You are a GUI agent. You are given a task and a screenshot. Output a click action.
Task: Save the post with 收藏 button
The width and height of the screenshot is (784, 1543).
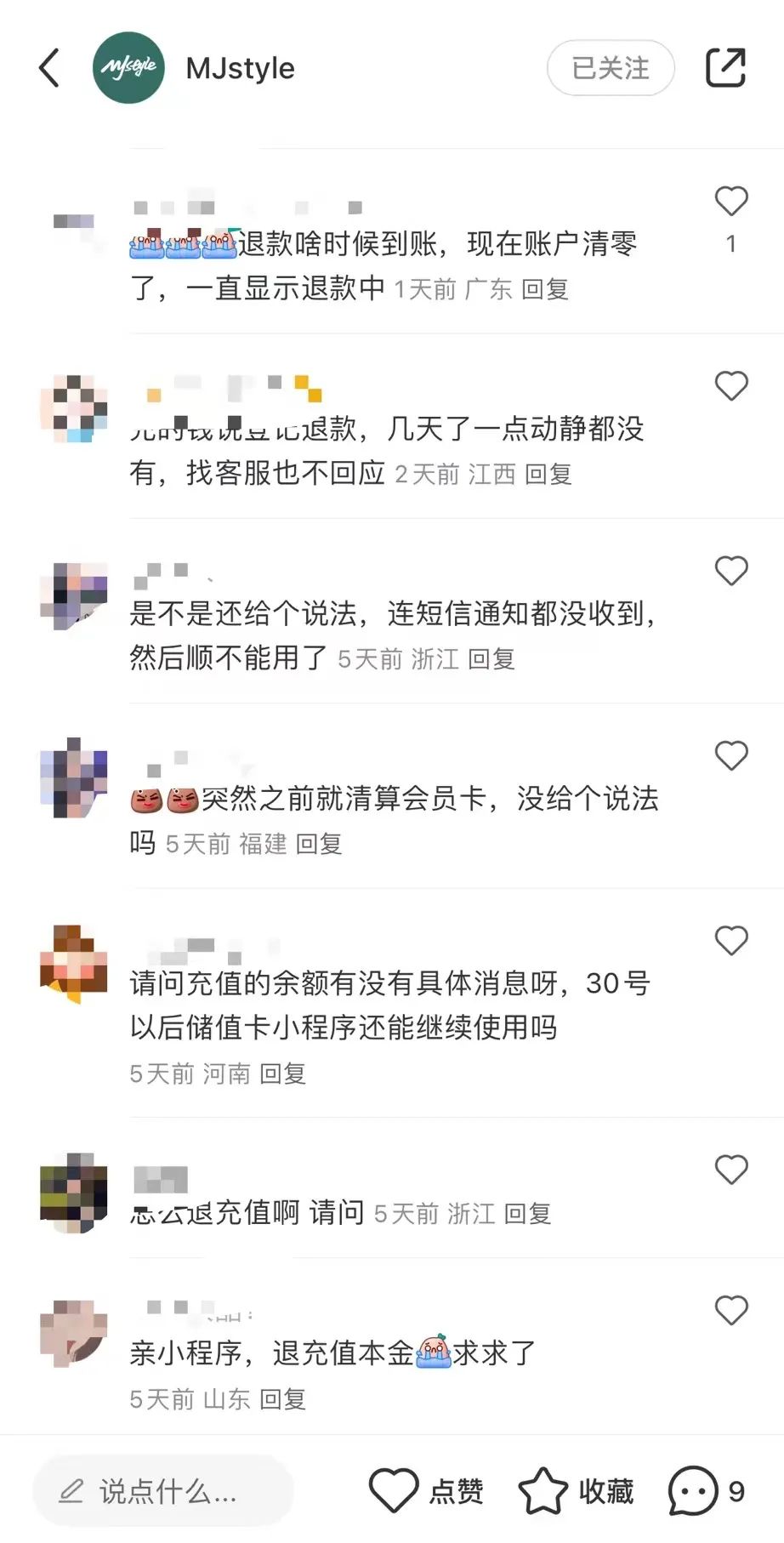coord(576,1491)
